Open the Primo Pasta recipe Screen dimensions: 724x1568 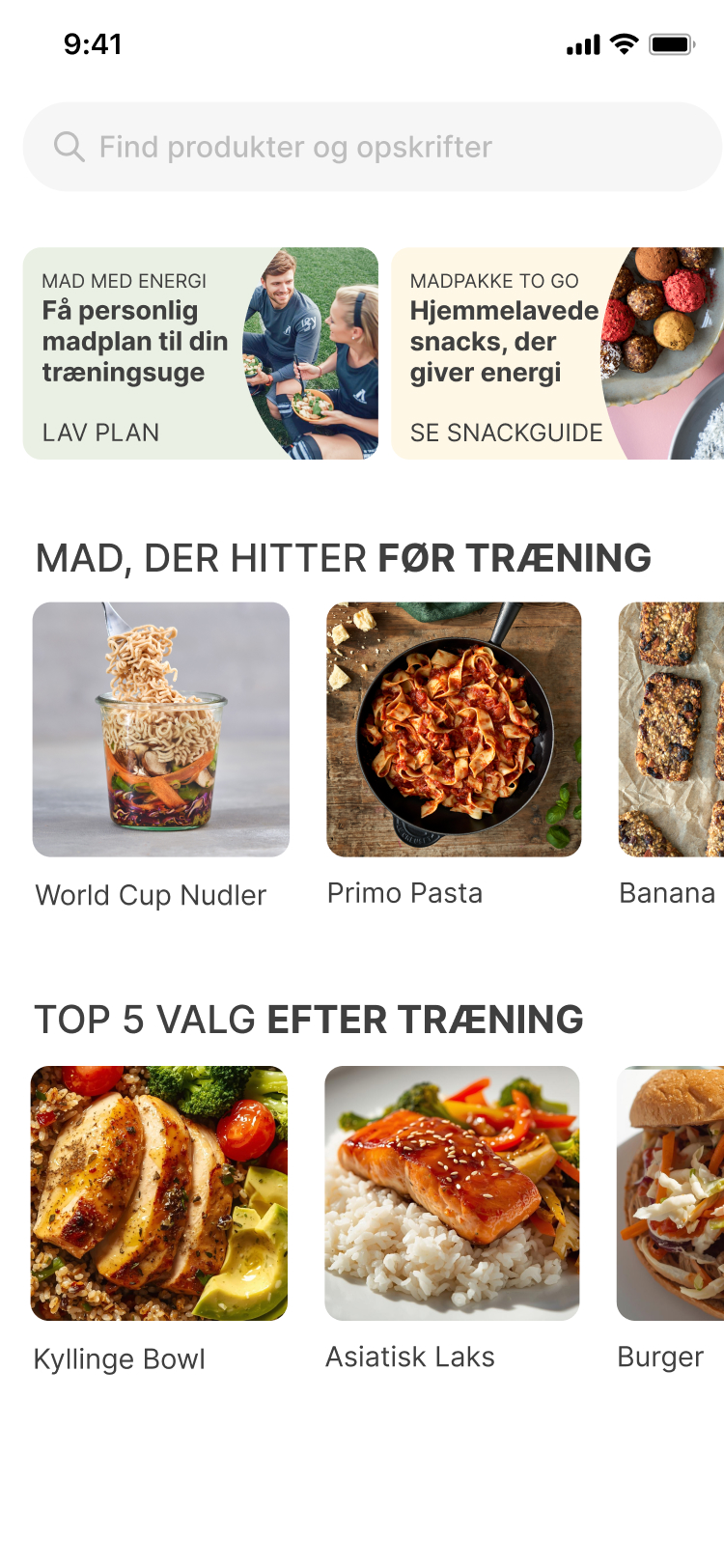455,729
